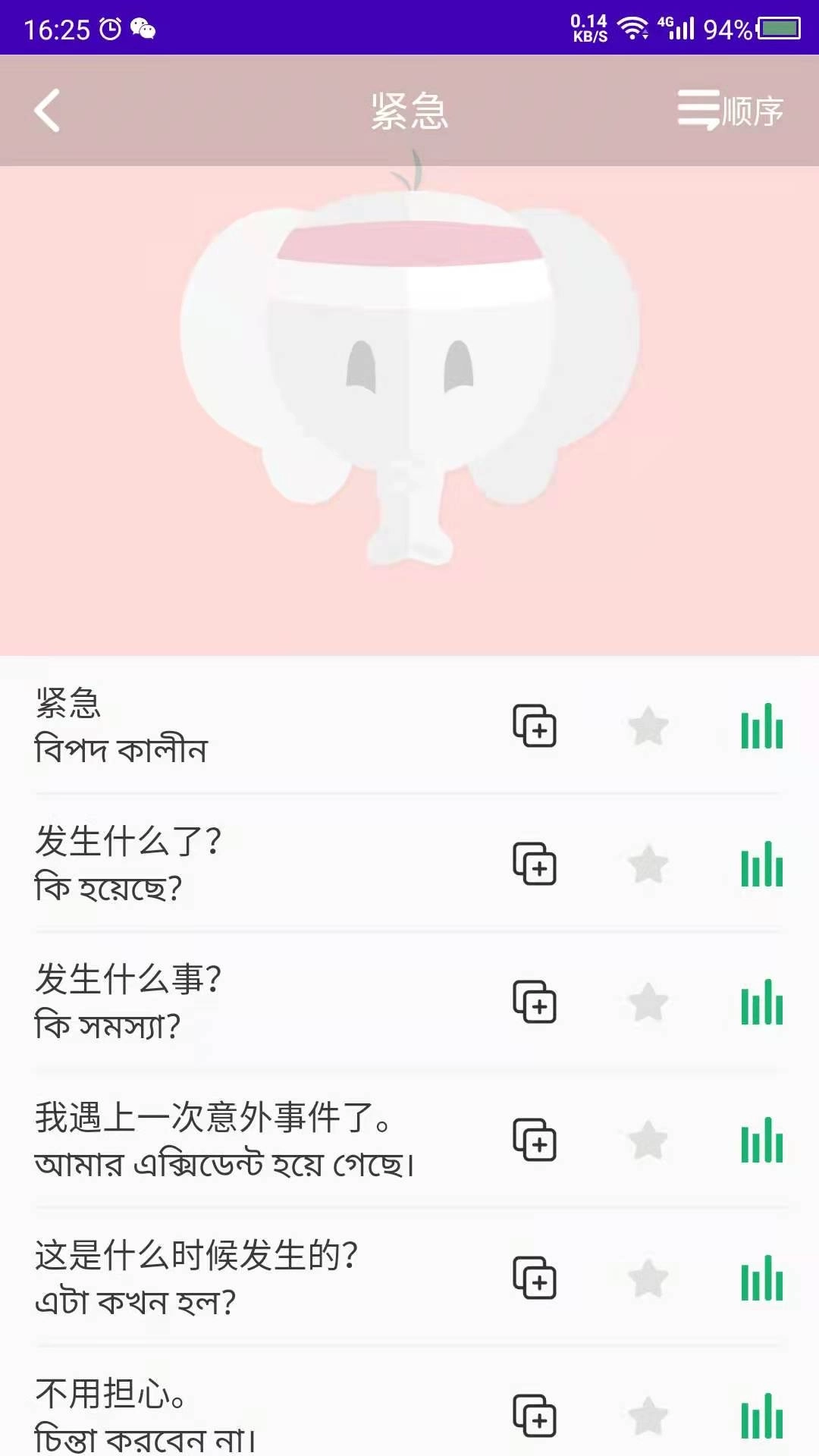Play pronunciation of 发生什么了?
This screenshot has height=1456, width=819.
coord(761,864)
